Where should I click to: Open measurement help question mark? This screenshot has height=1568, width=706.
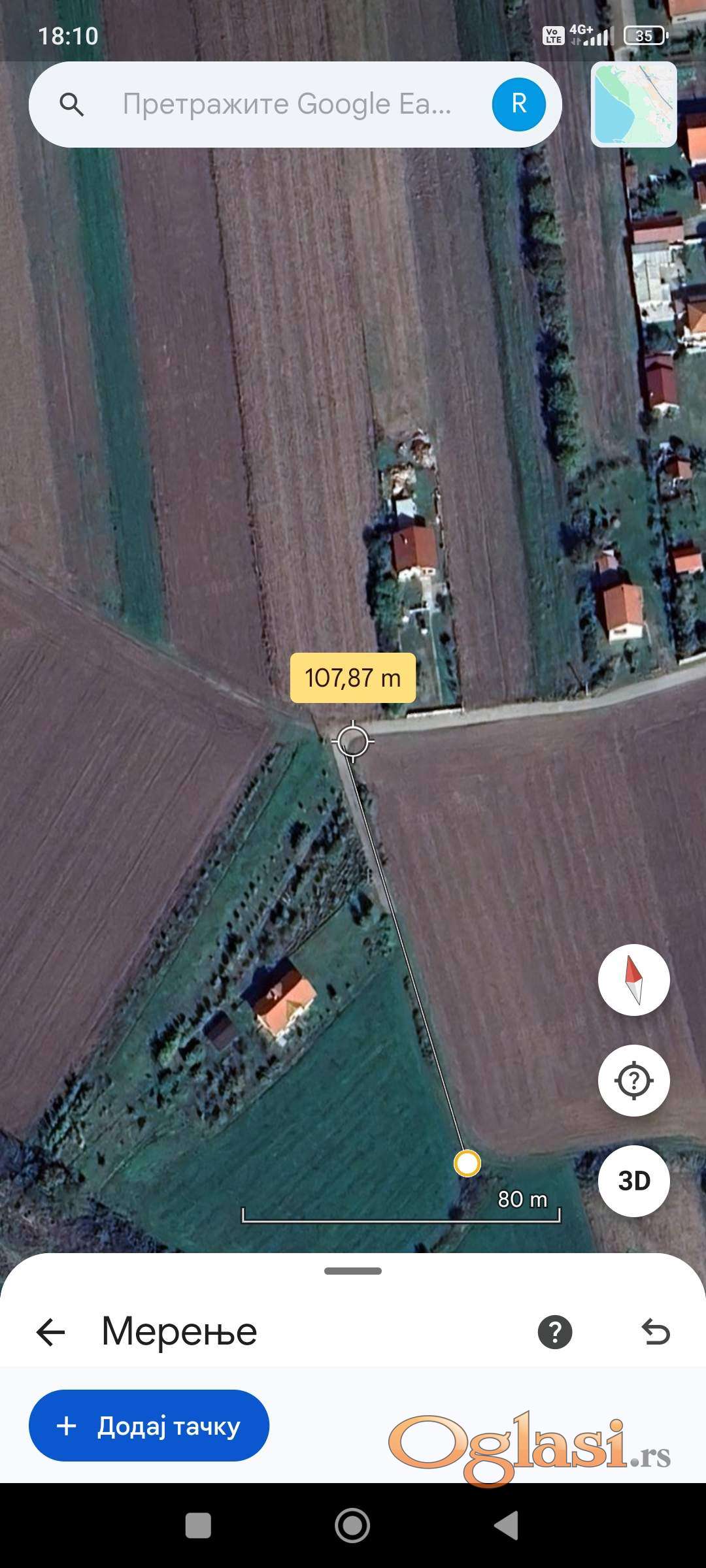(555, 1332)
